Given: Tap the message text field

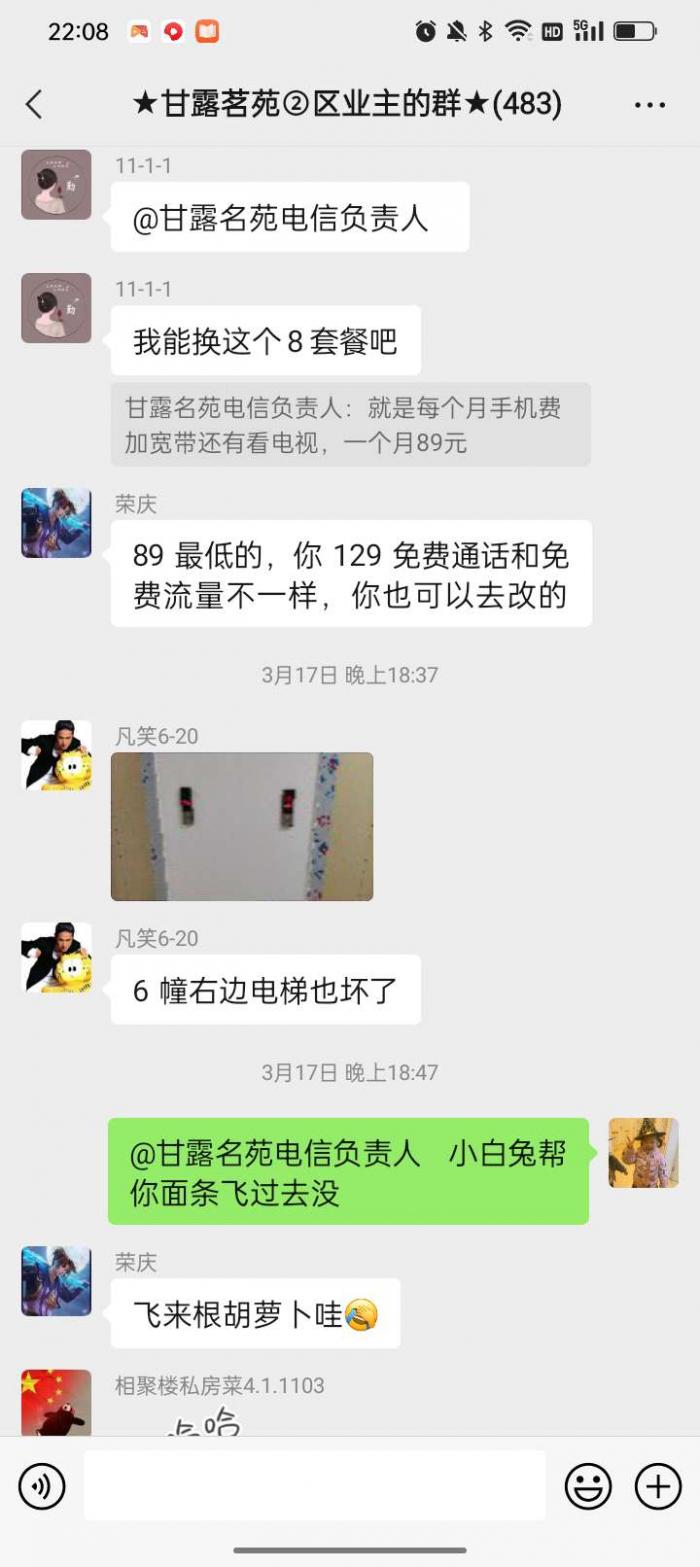Looking at the screenshot, I should pyautogui.click(x=314, y=1486).
